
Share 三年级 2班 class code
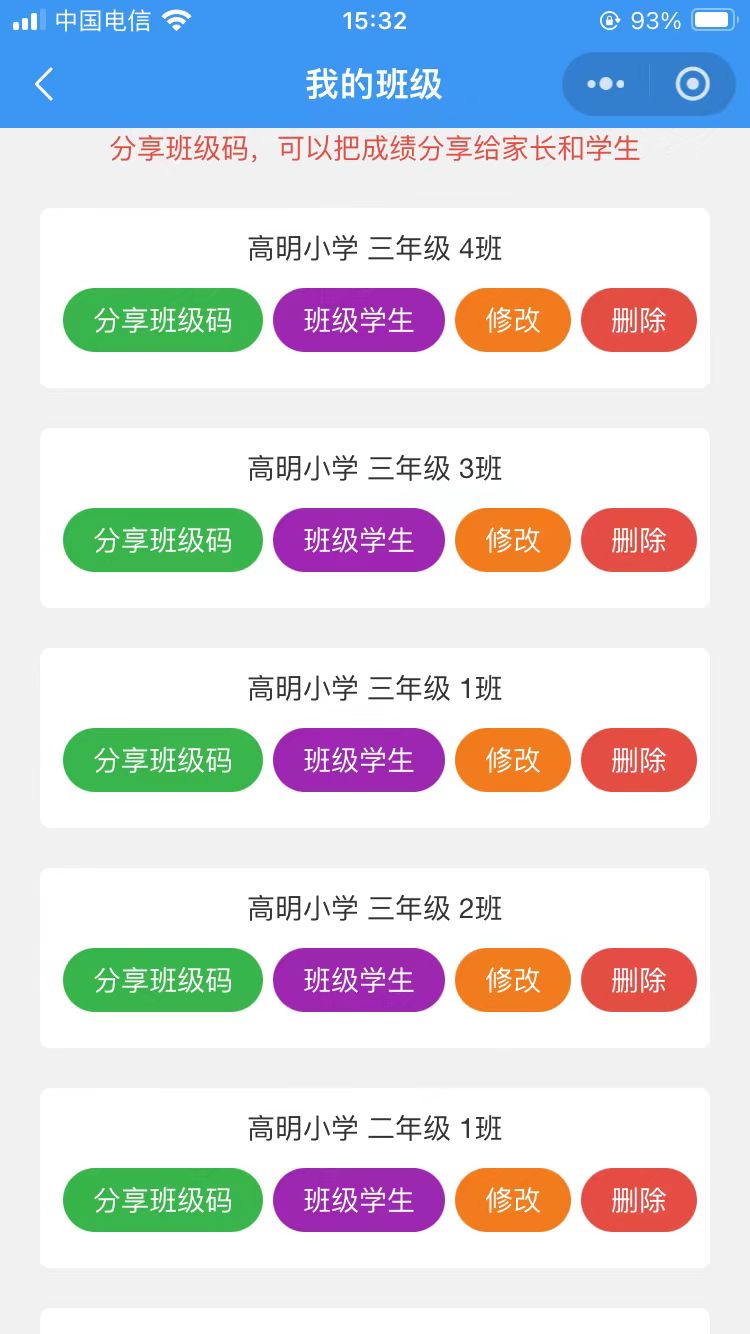(x=163, y=980)
